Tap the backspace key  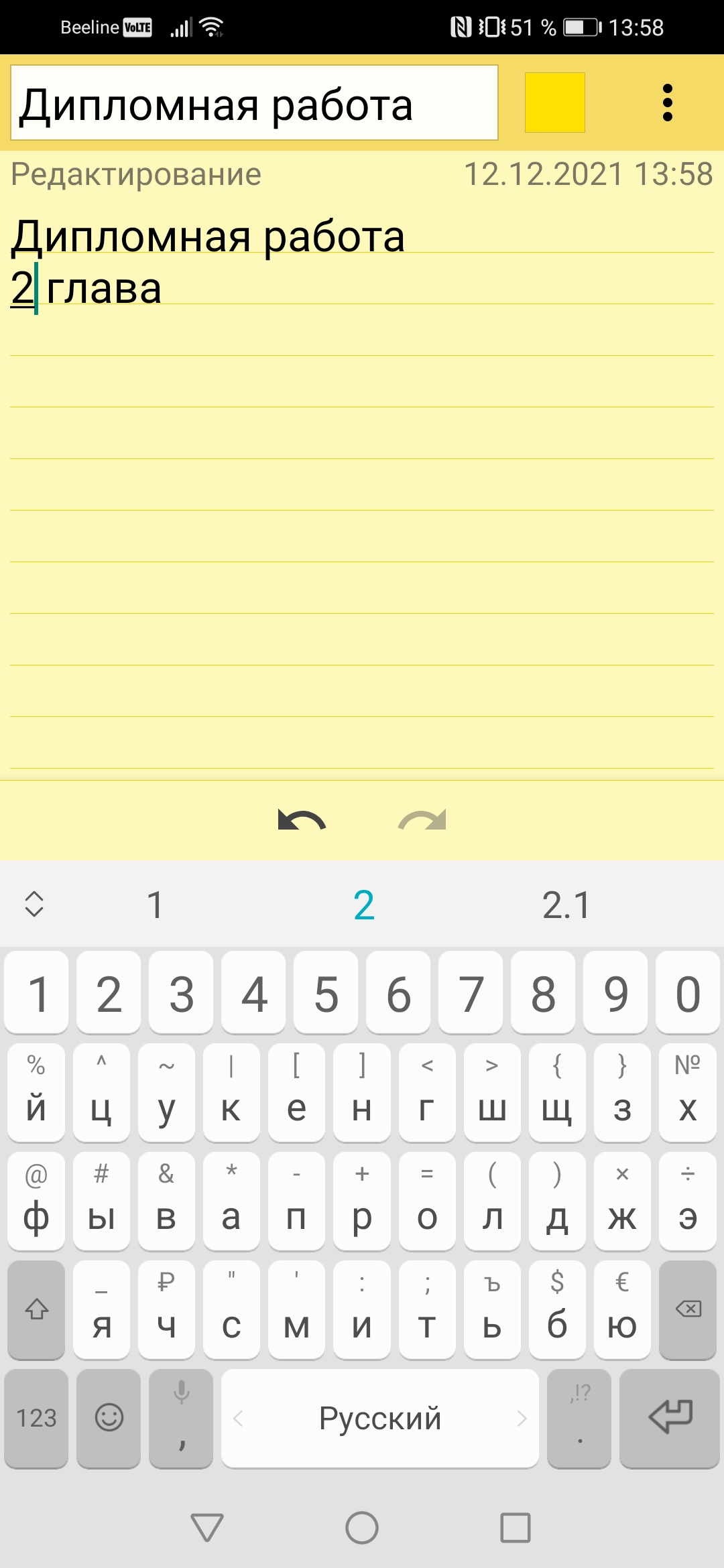click(x=688, y=1310)
